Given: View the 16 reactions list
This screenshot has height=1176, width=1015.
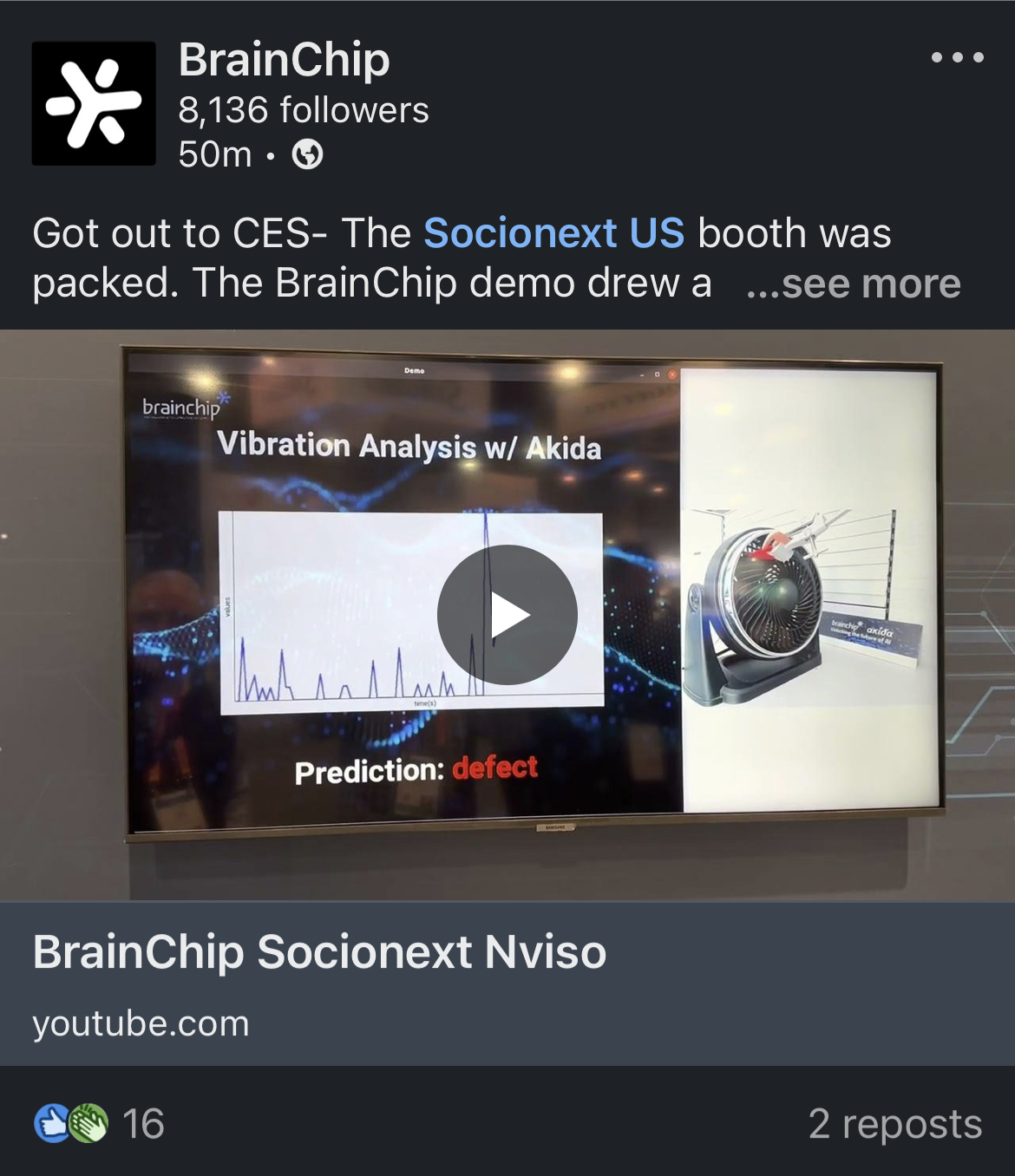Looking at the screenshot, I should pos(99,1124).
